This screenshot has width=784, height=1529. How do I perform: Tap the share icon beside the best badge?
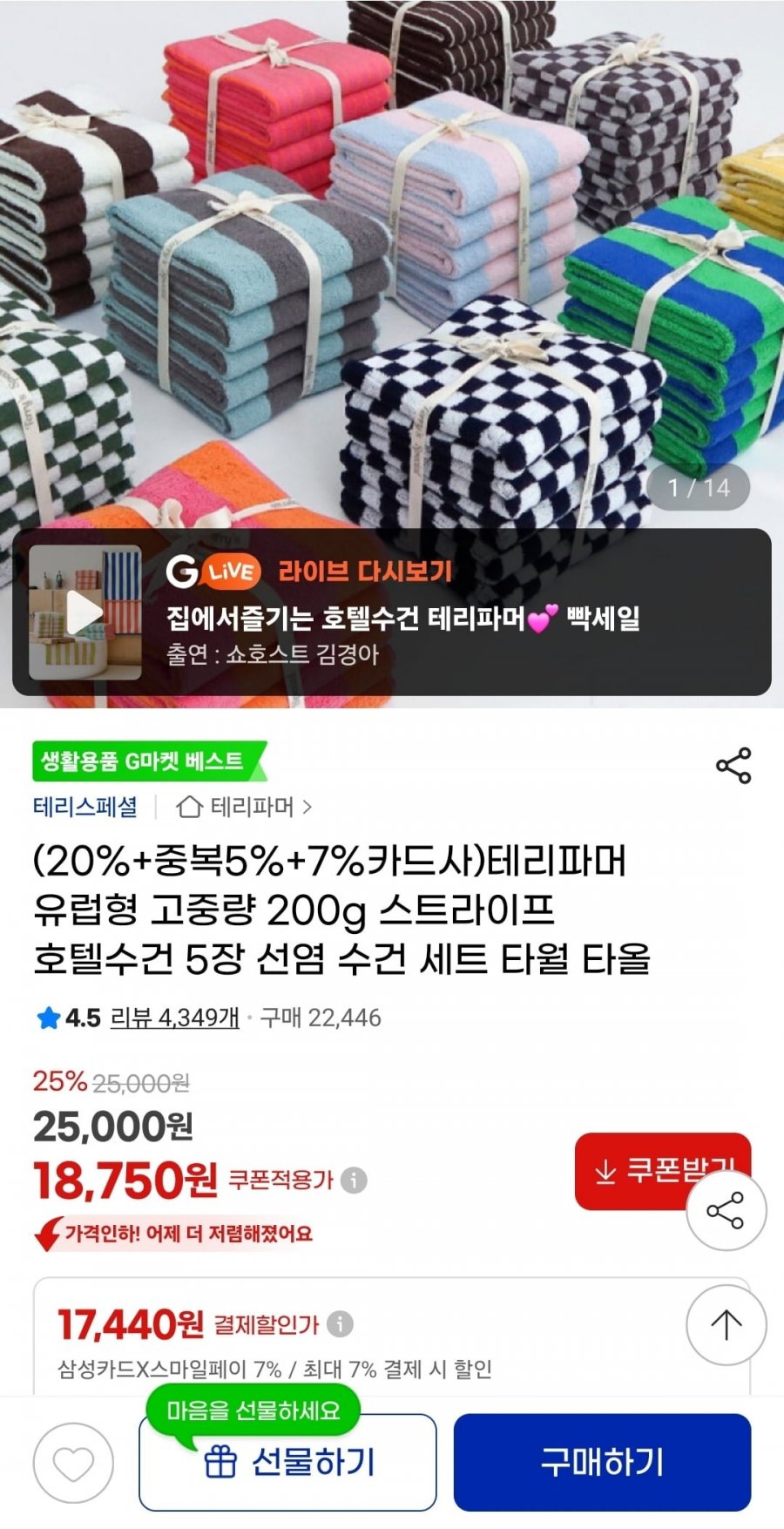tap(733, 765)
